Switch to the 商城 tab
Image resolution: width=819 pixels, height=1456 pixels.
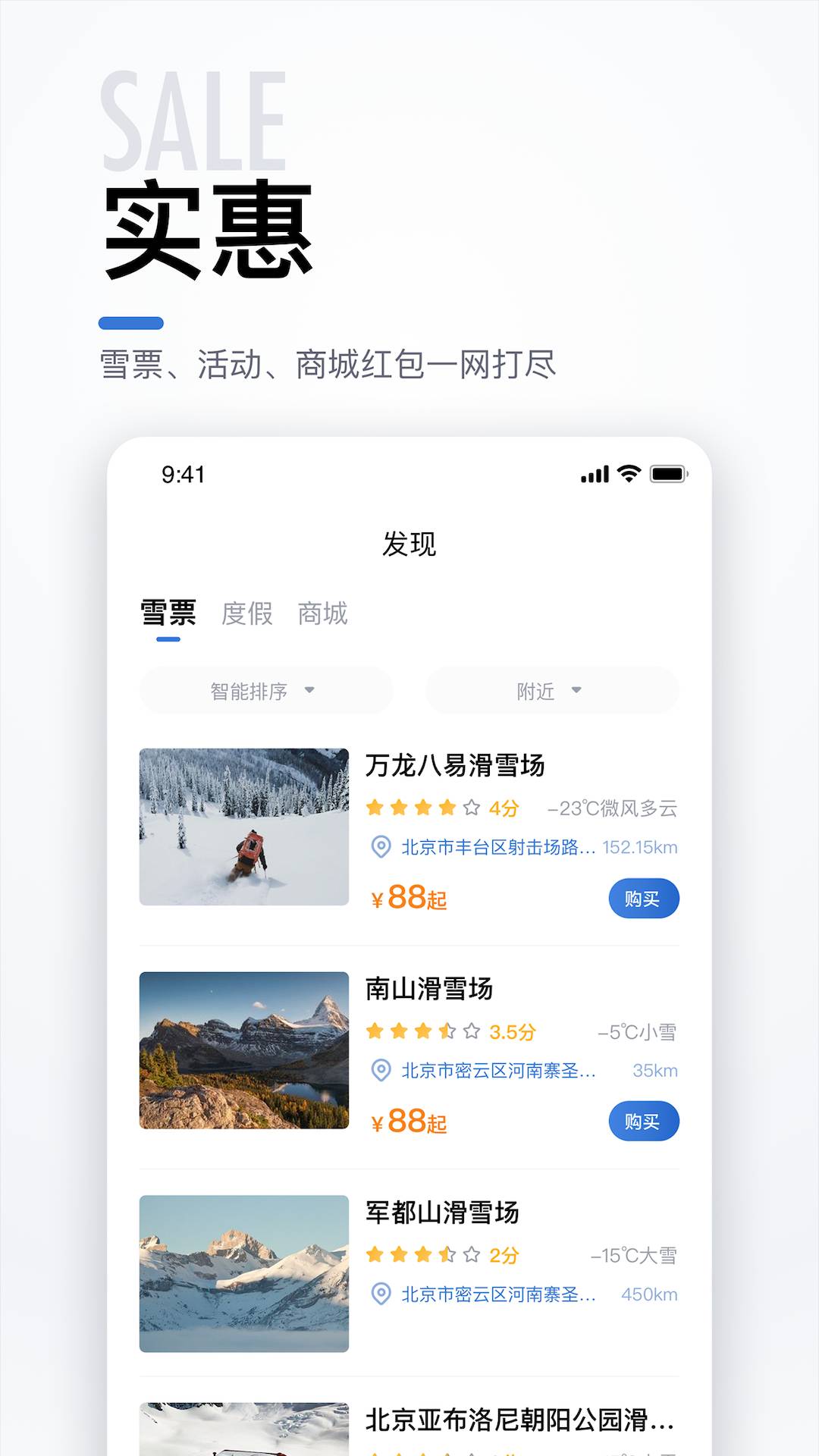pos(322,615)
